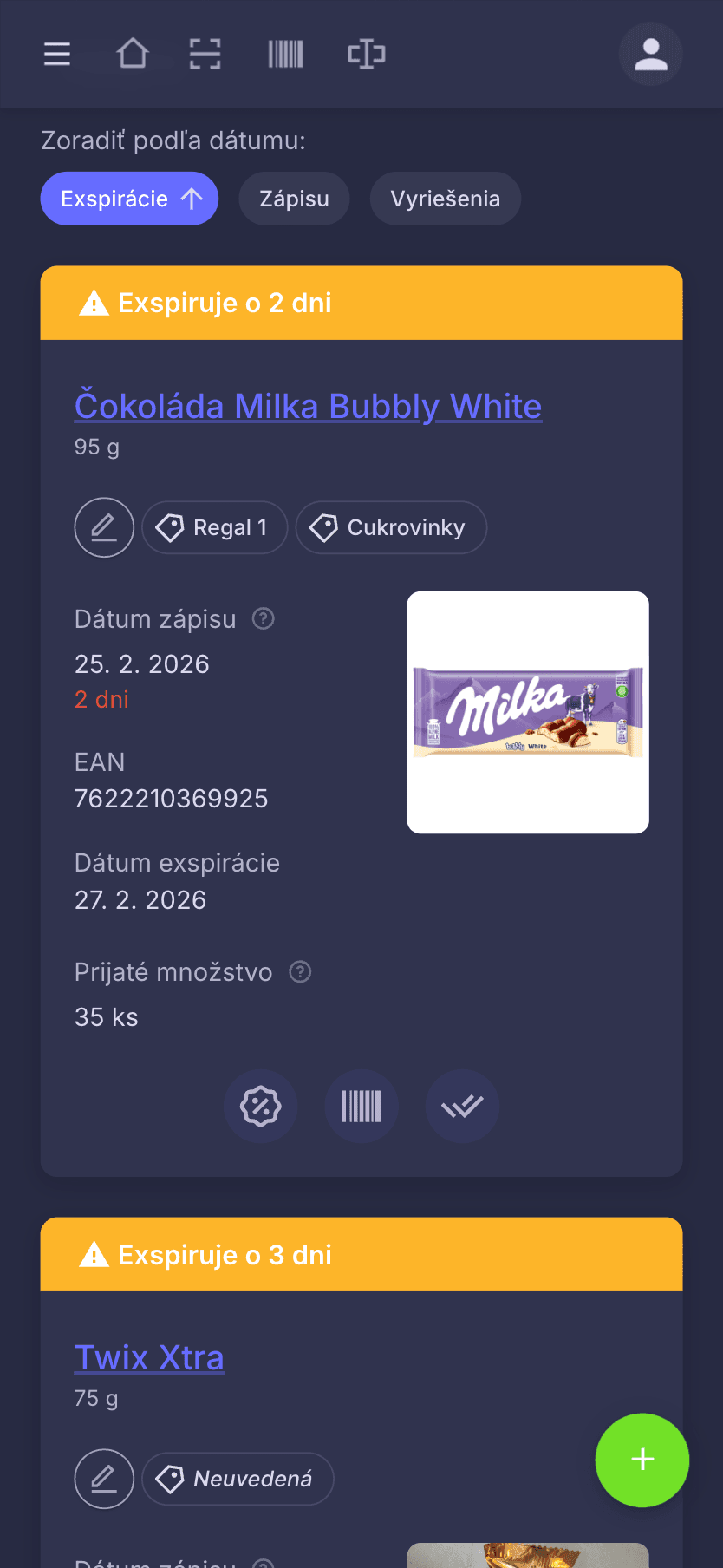
Task: Open the scan frame tool
Action: (x=205, y=54)
